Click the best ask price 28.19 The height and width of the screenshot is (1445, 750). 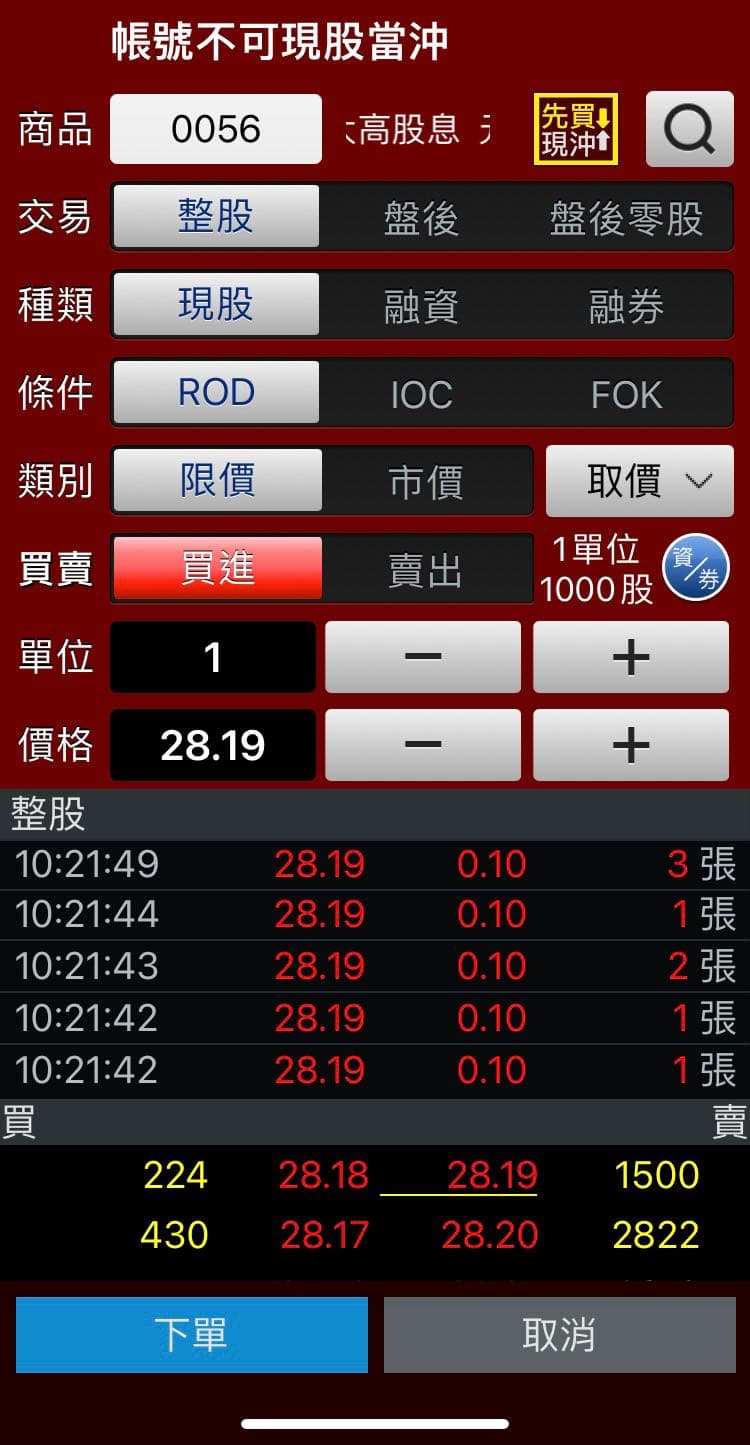click(489, 1173)
